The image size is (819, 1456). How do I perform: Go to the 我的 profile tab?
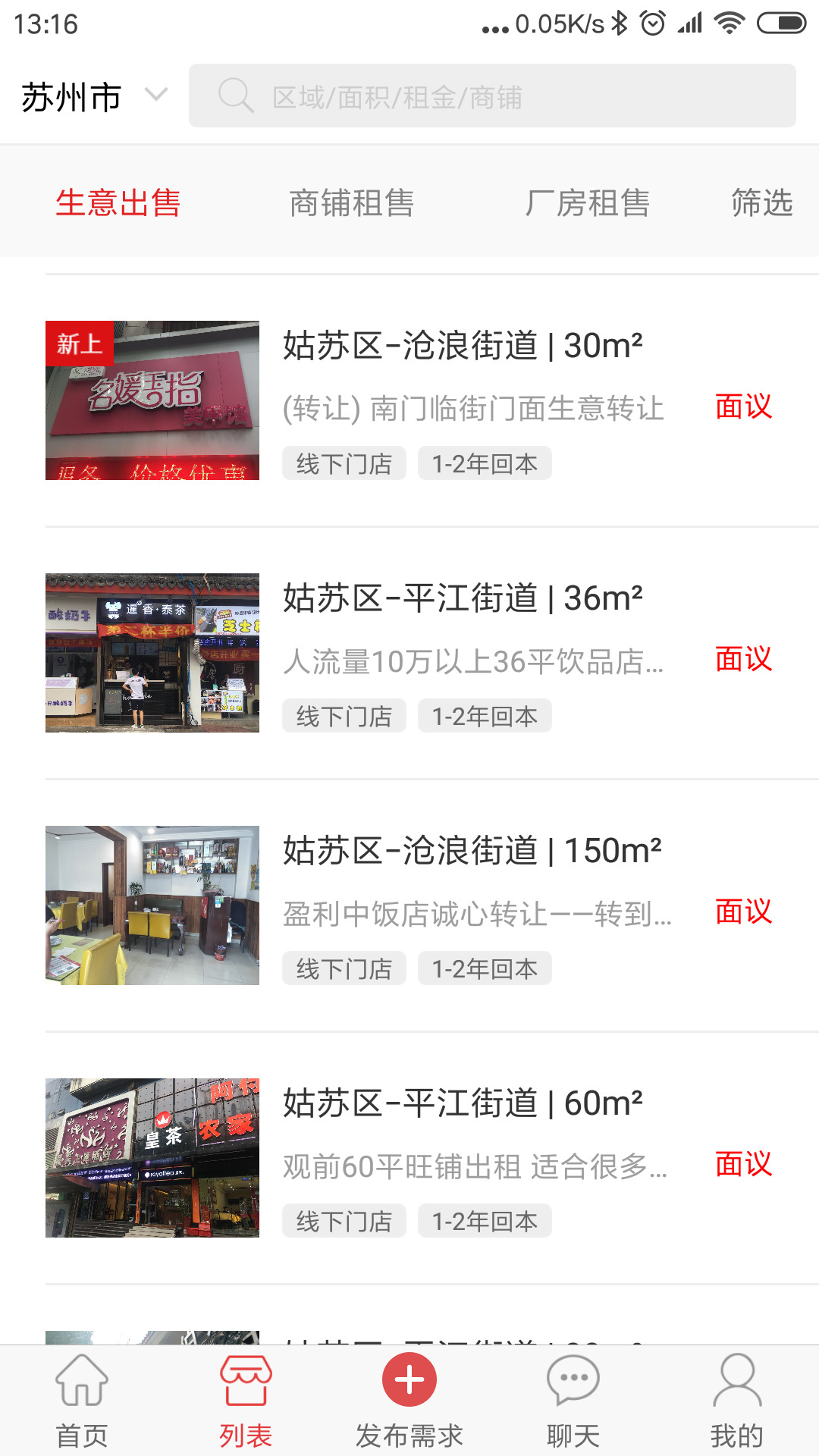(737, 1401)
